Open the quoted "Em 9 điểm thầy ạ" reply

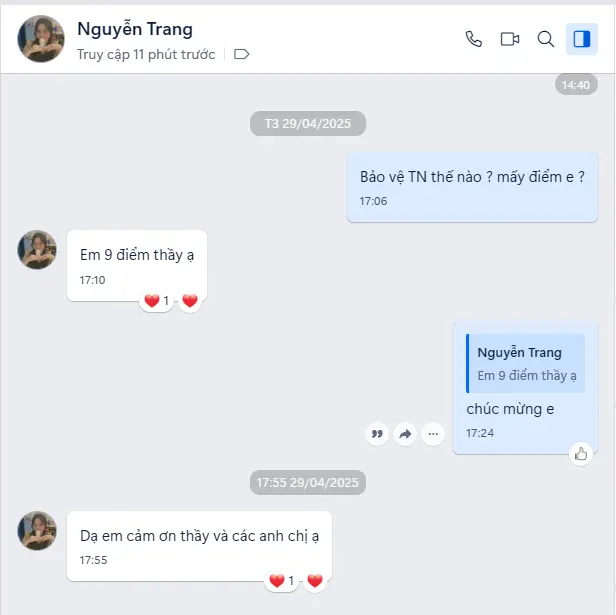[x=526, y=364]
